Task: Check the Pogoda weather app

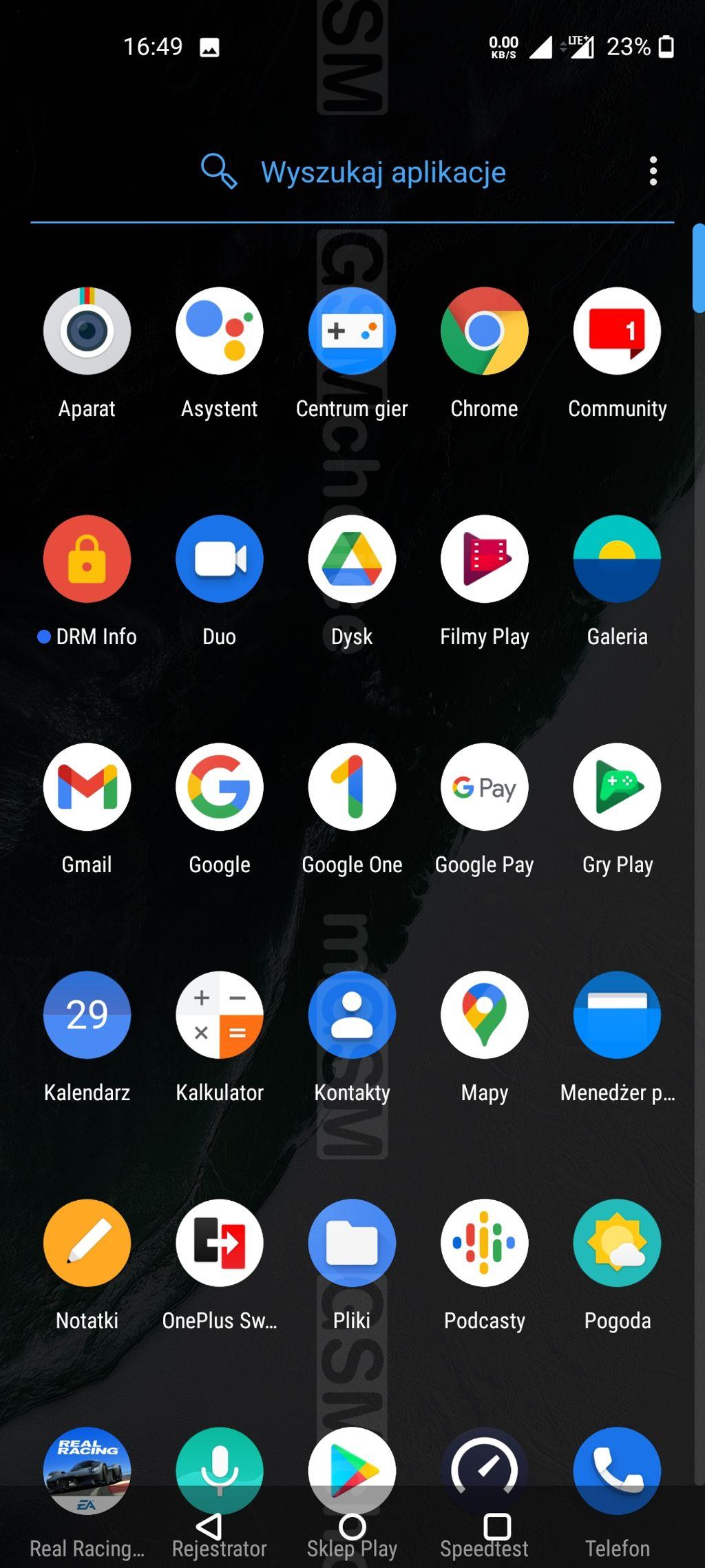Action: [x=617, y=1244]
